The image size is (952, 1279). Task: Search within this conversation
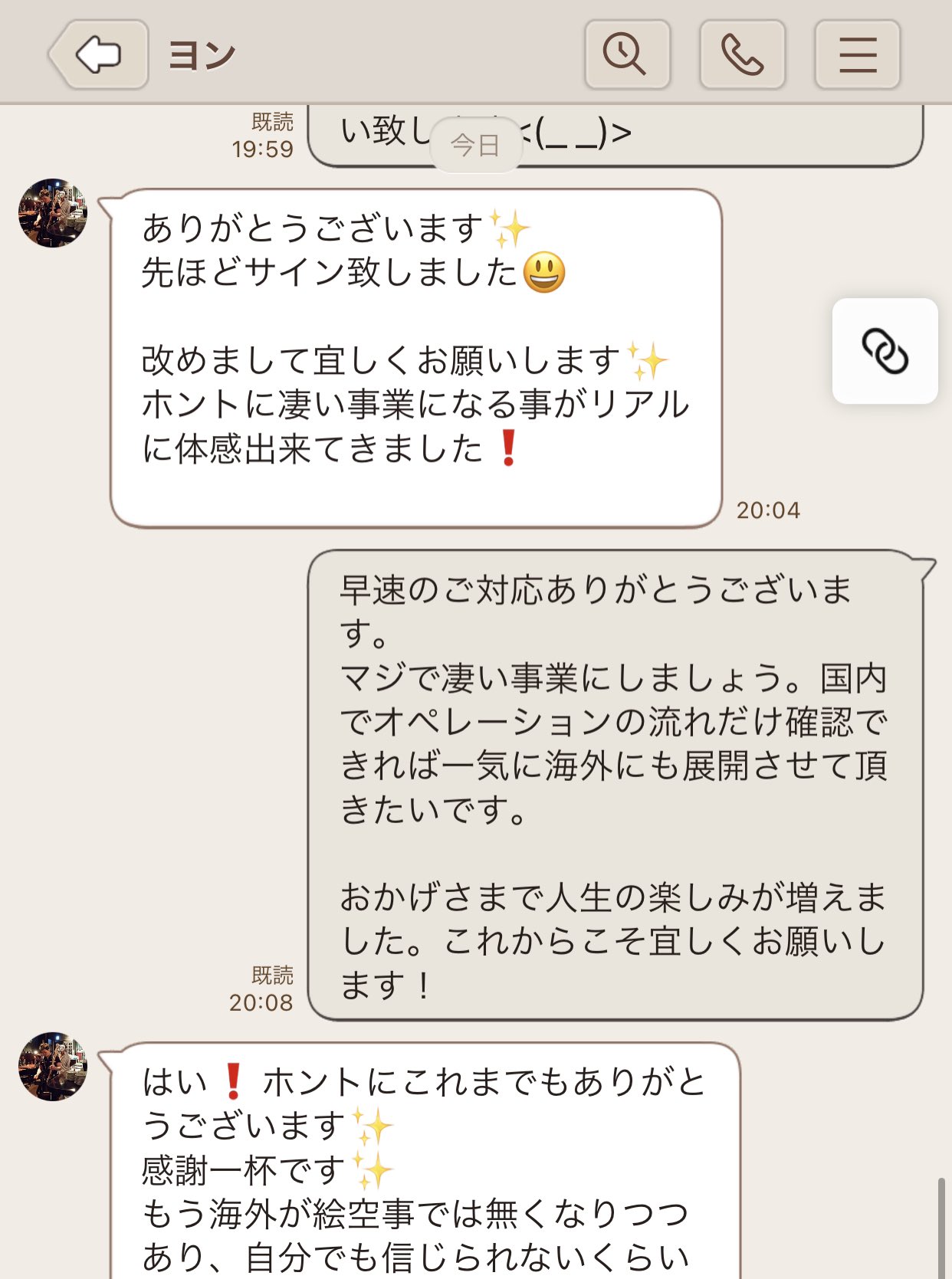click(x=627, y=55)
